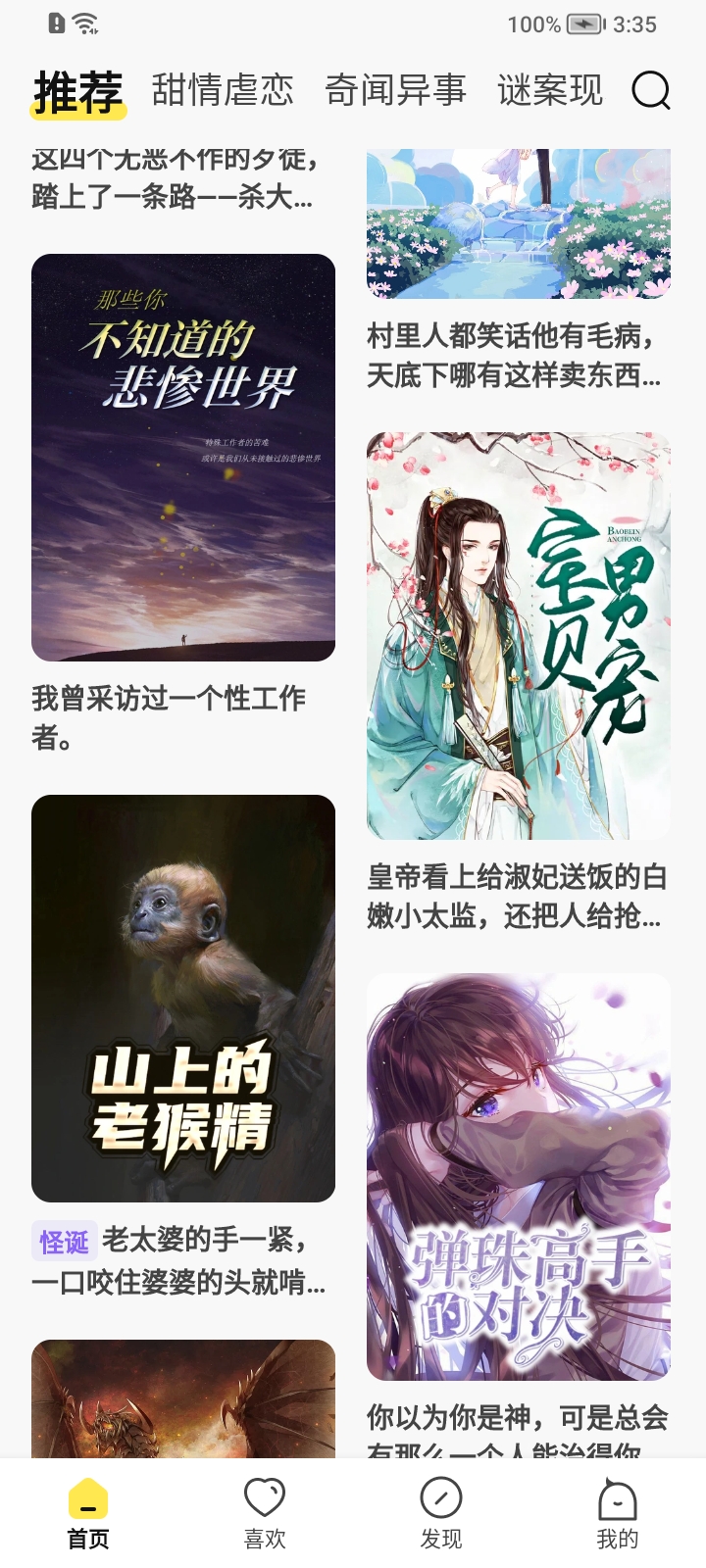Open the 弹珠高手的对决 story card
706x1568 pixels.
click(519, 1176)
